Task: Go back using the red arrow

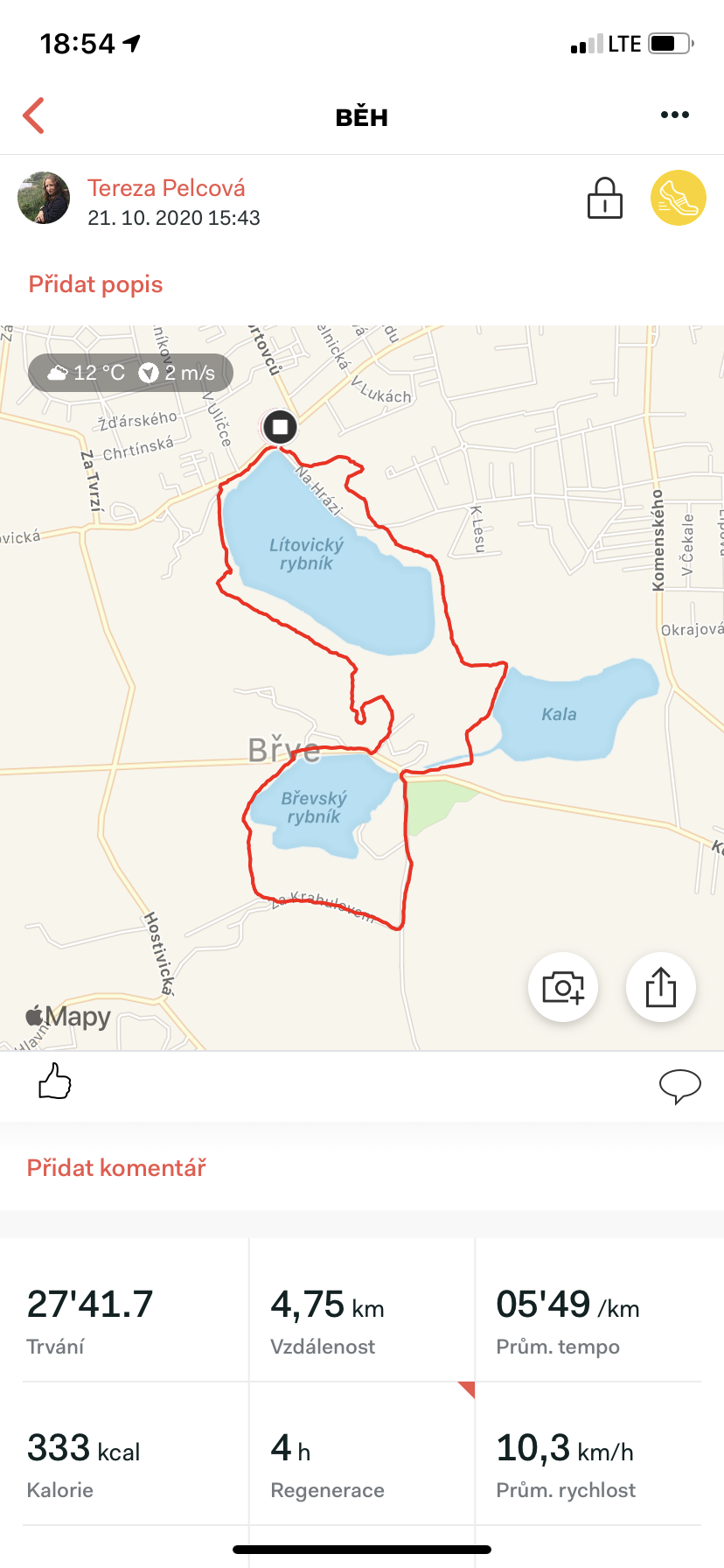Action: (33, 115)
